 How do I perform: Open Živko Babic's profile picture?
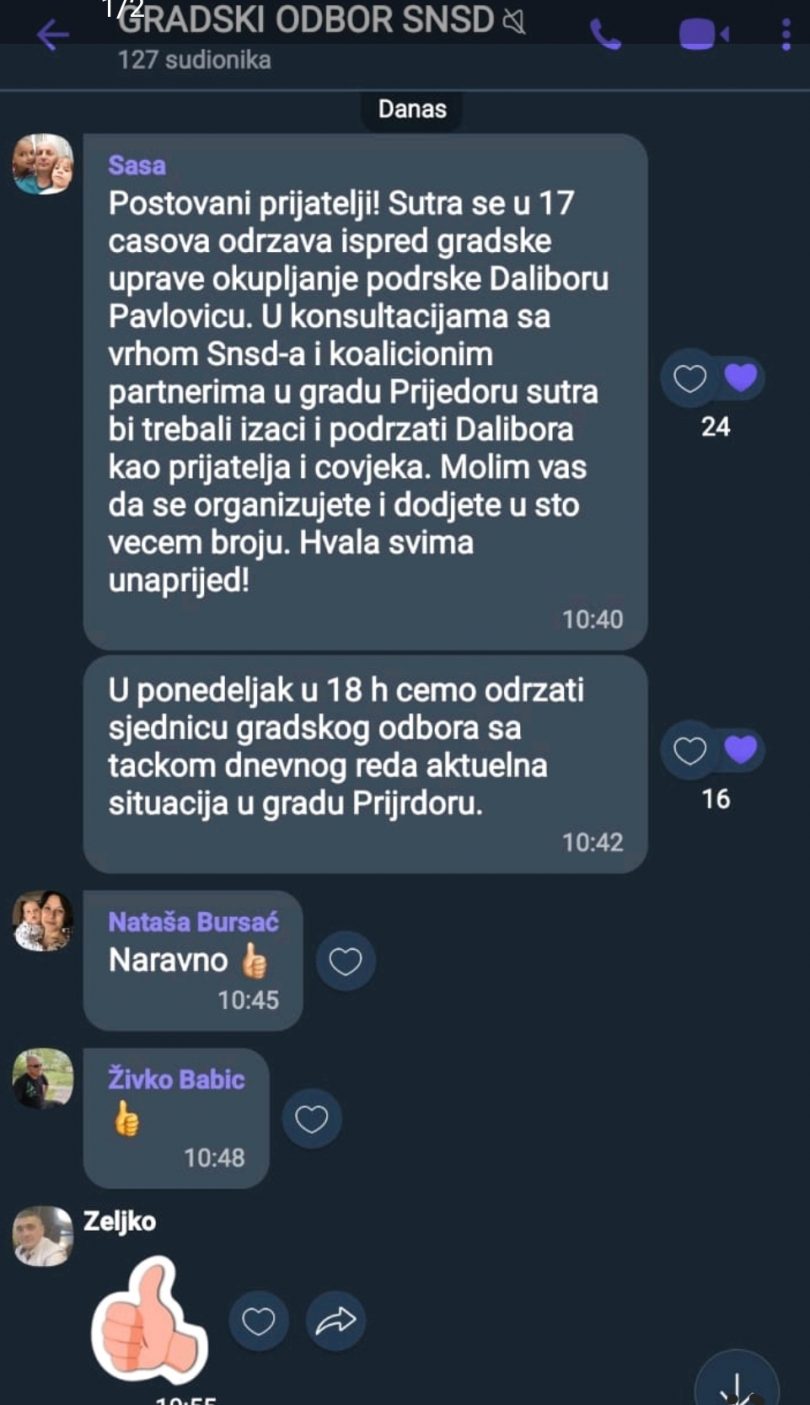click(x=43, y=1078)
